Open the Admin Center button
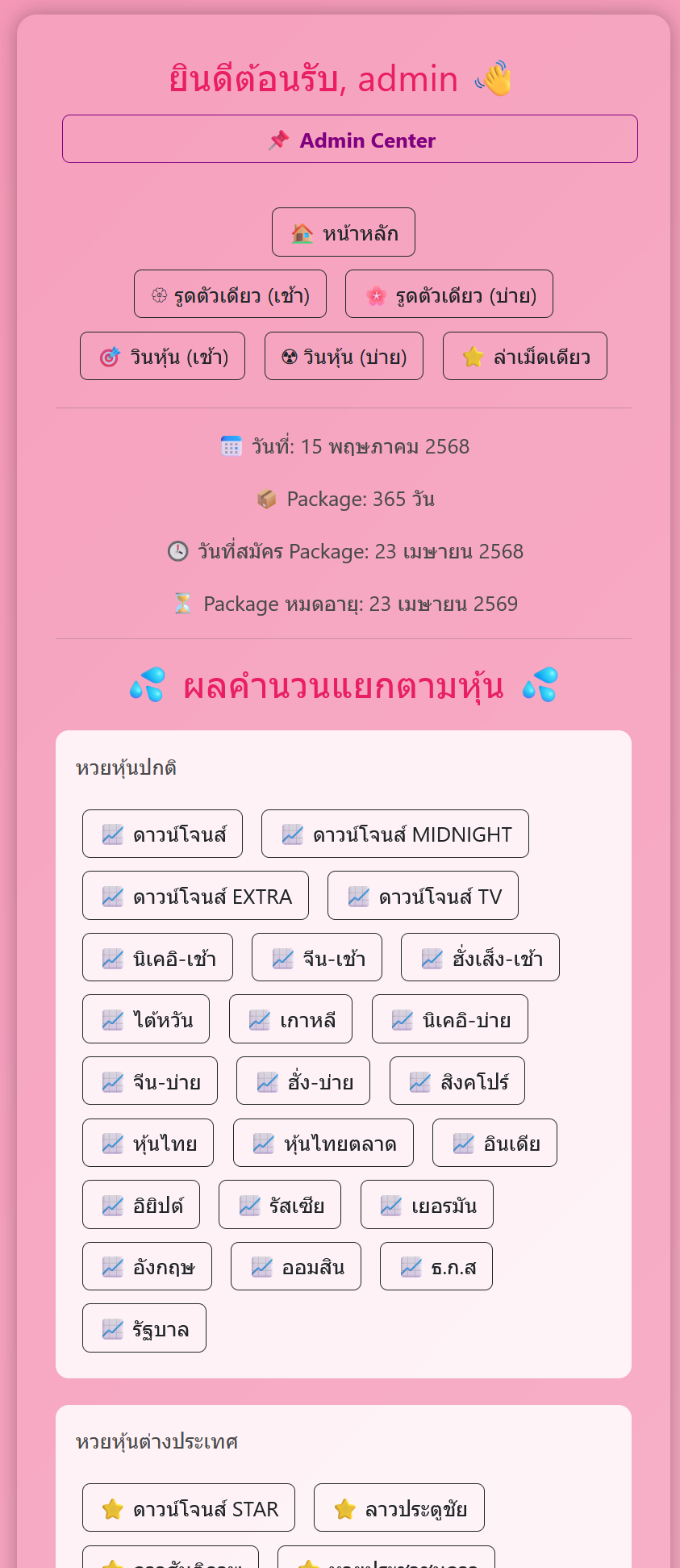This screenshot has height=1568, width=680. (349, 140)
